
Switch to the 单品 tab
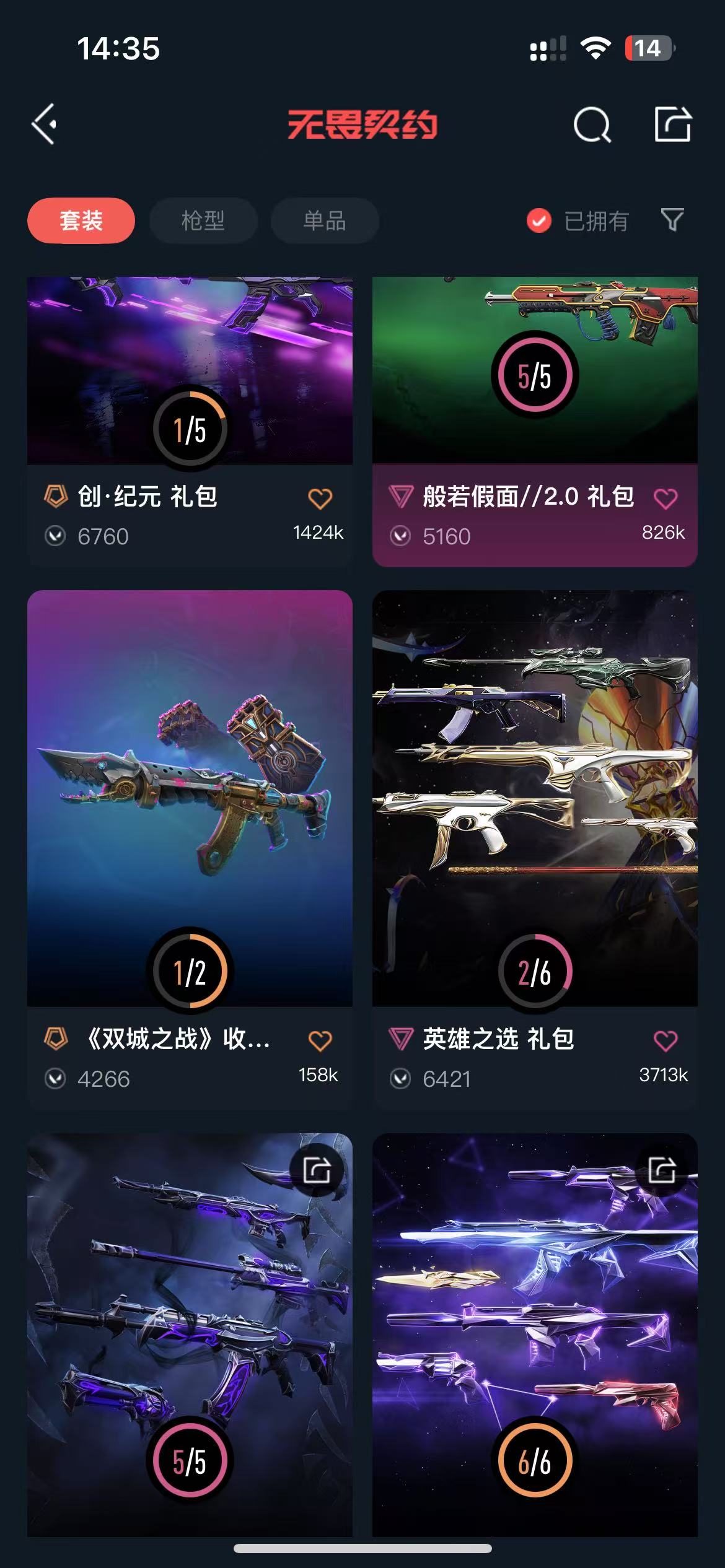(x=325, y=220)
